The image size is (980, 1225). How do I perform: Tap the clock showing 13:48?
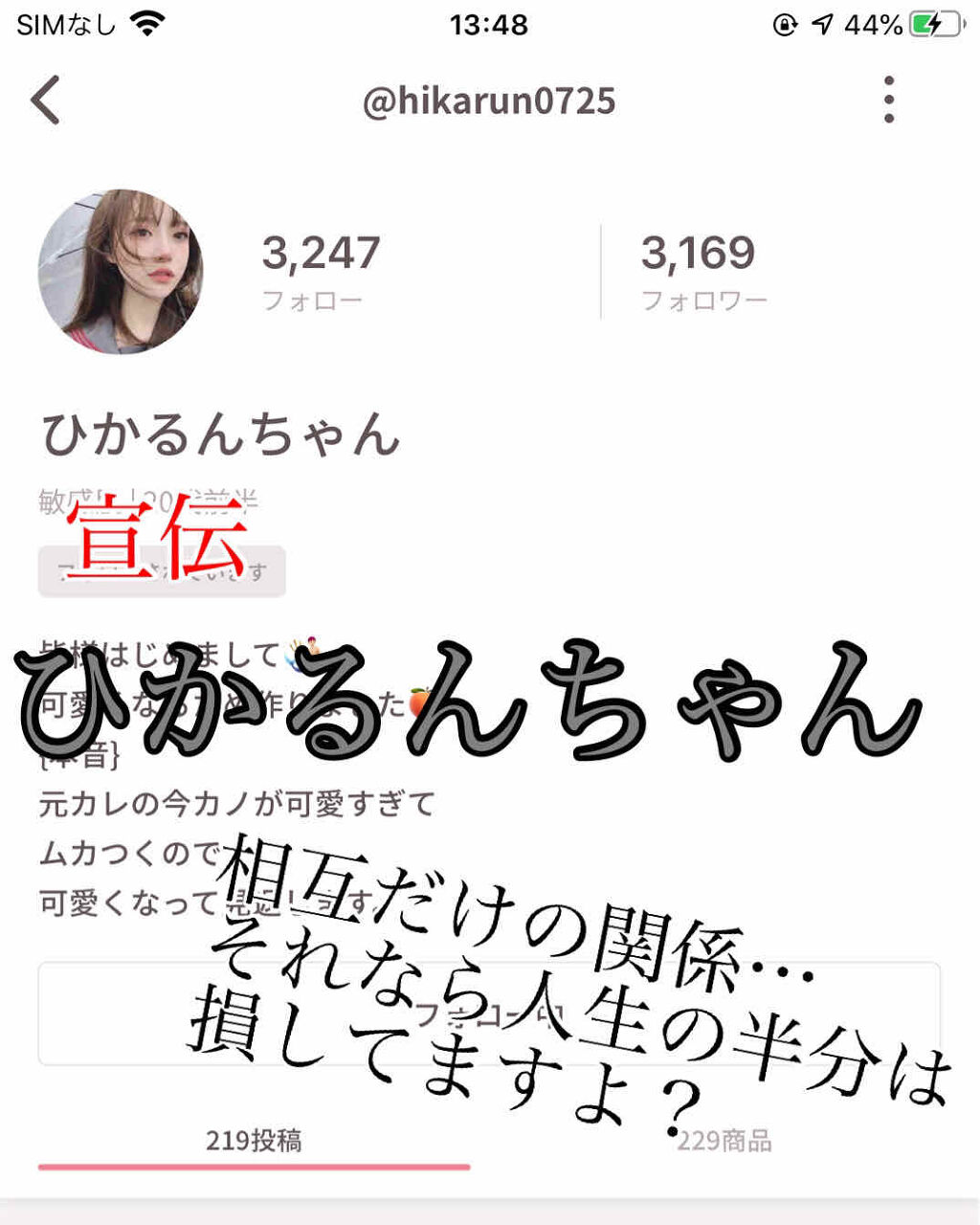pos(490,26)
